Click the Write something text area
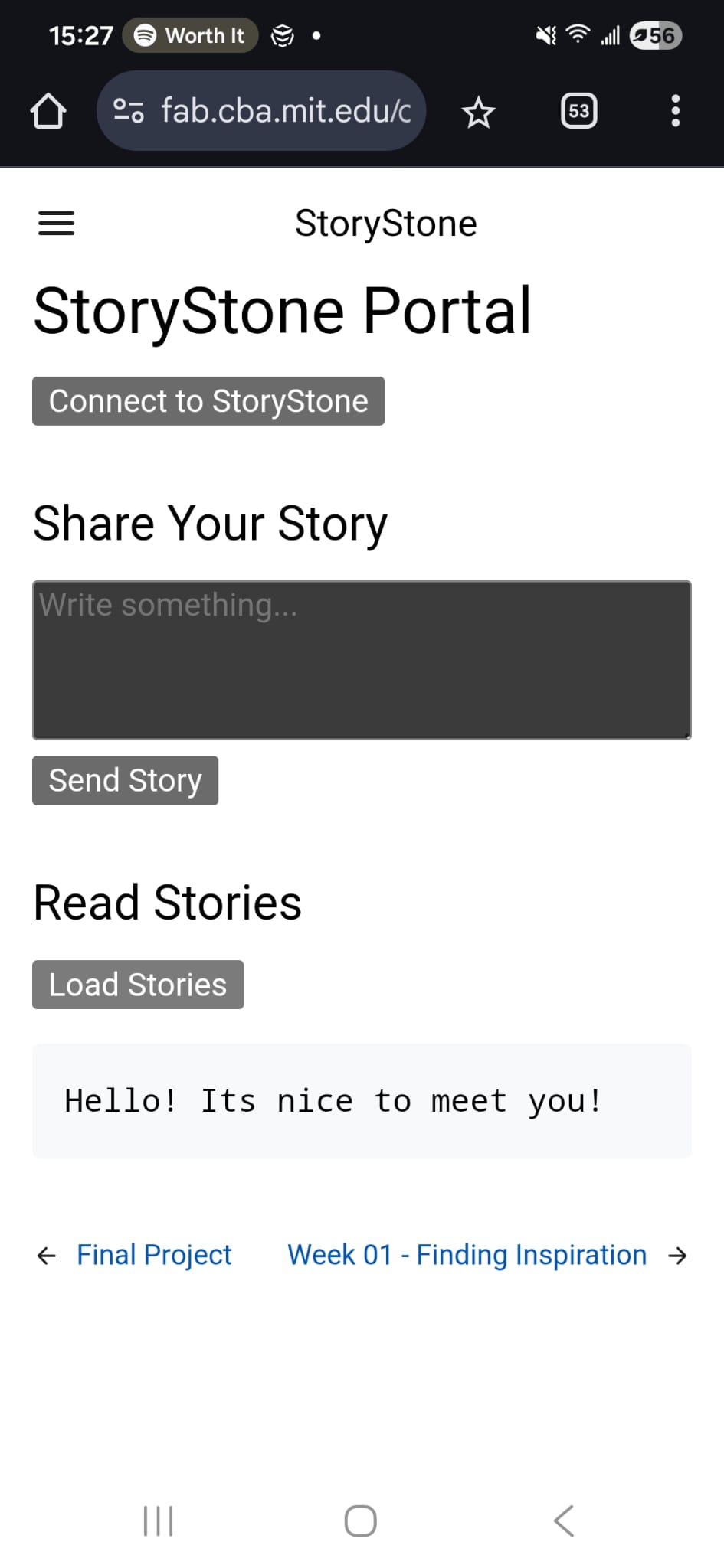 click(361, 658)
